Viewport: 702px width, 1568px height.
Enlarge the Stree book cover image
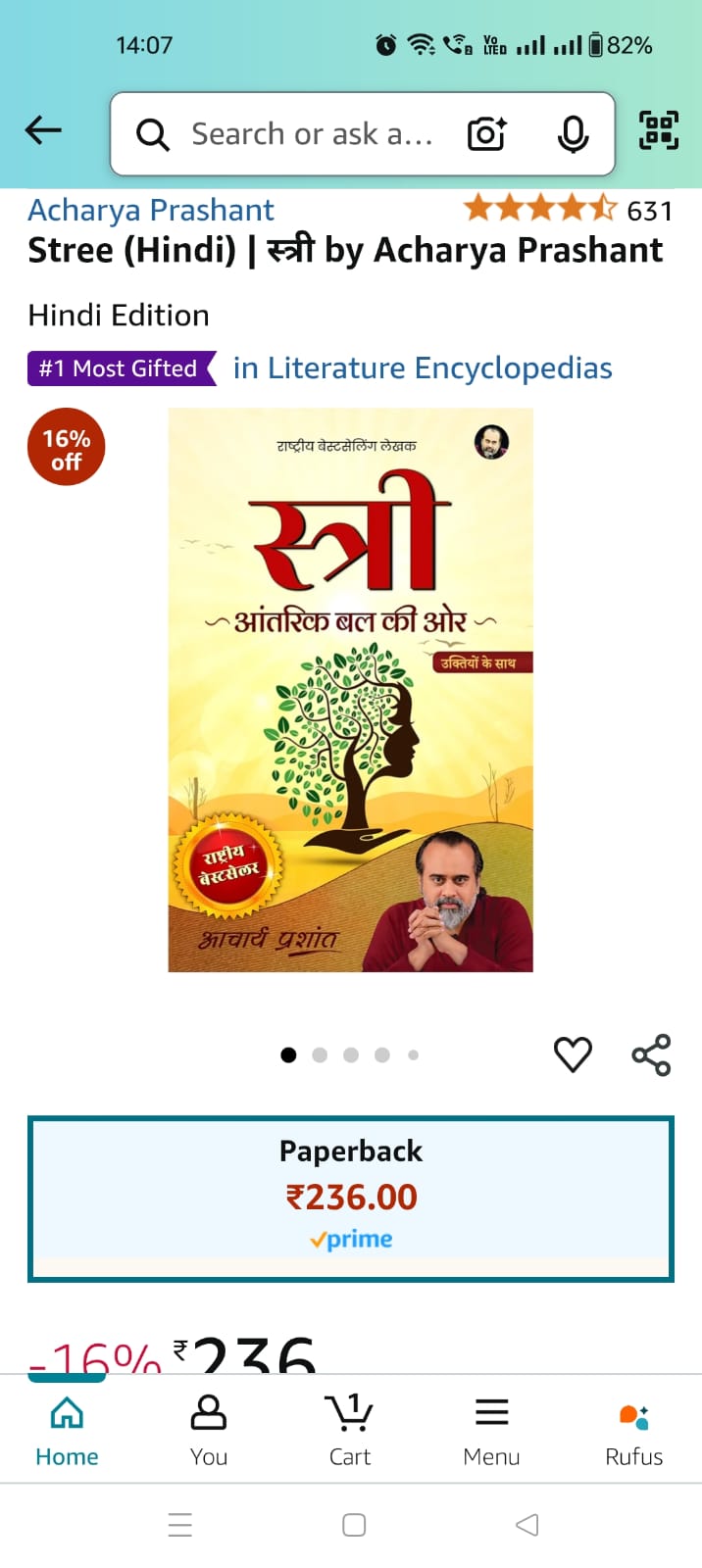pos(350,690)
